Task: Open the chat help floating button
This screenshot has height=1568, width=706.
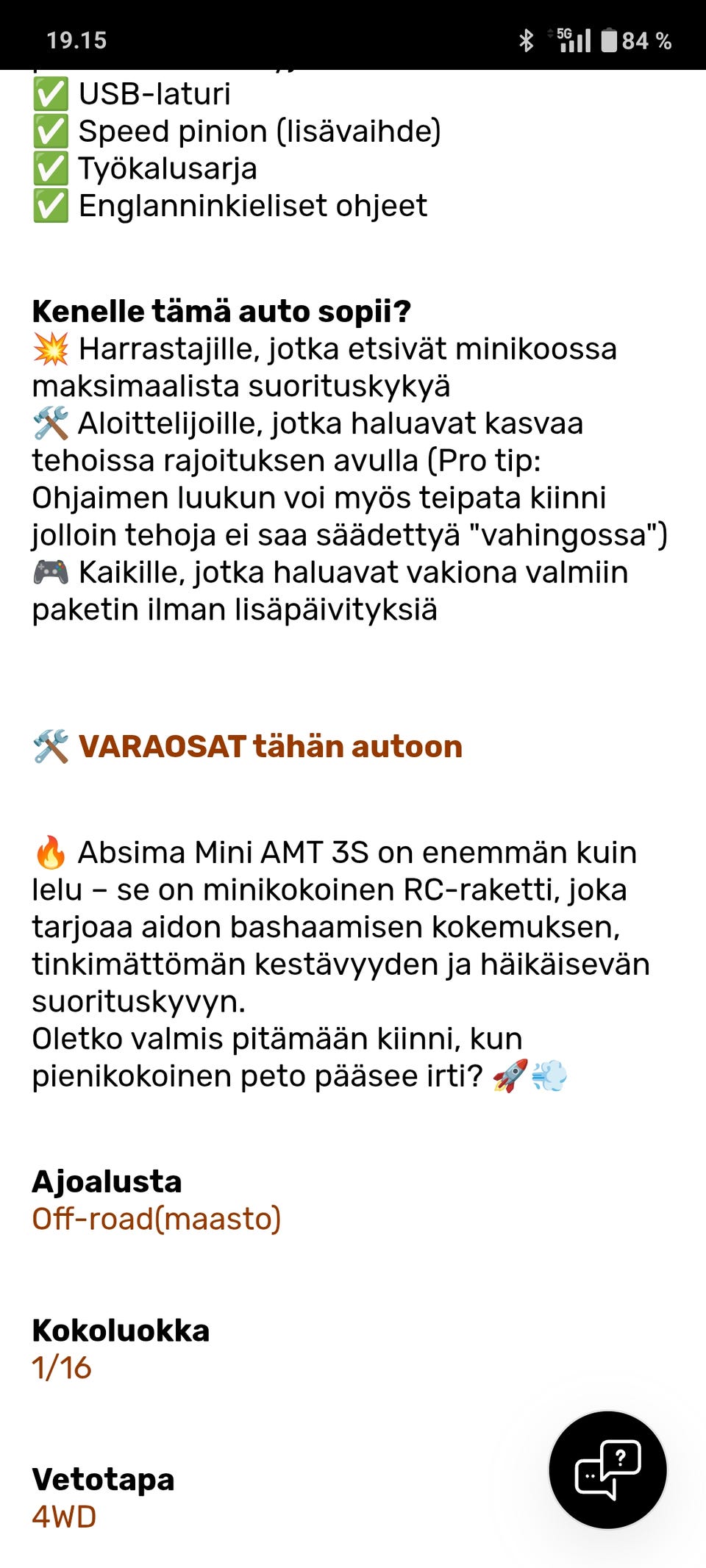Action: (x=607, y=1470)
